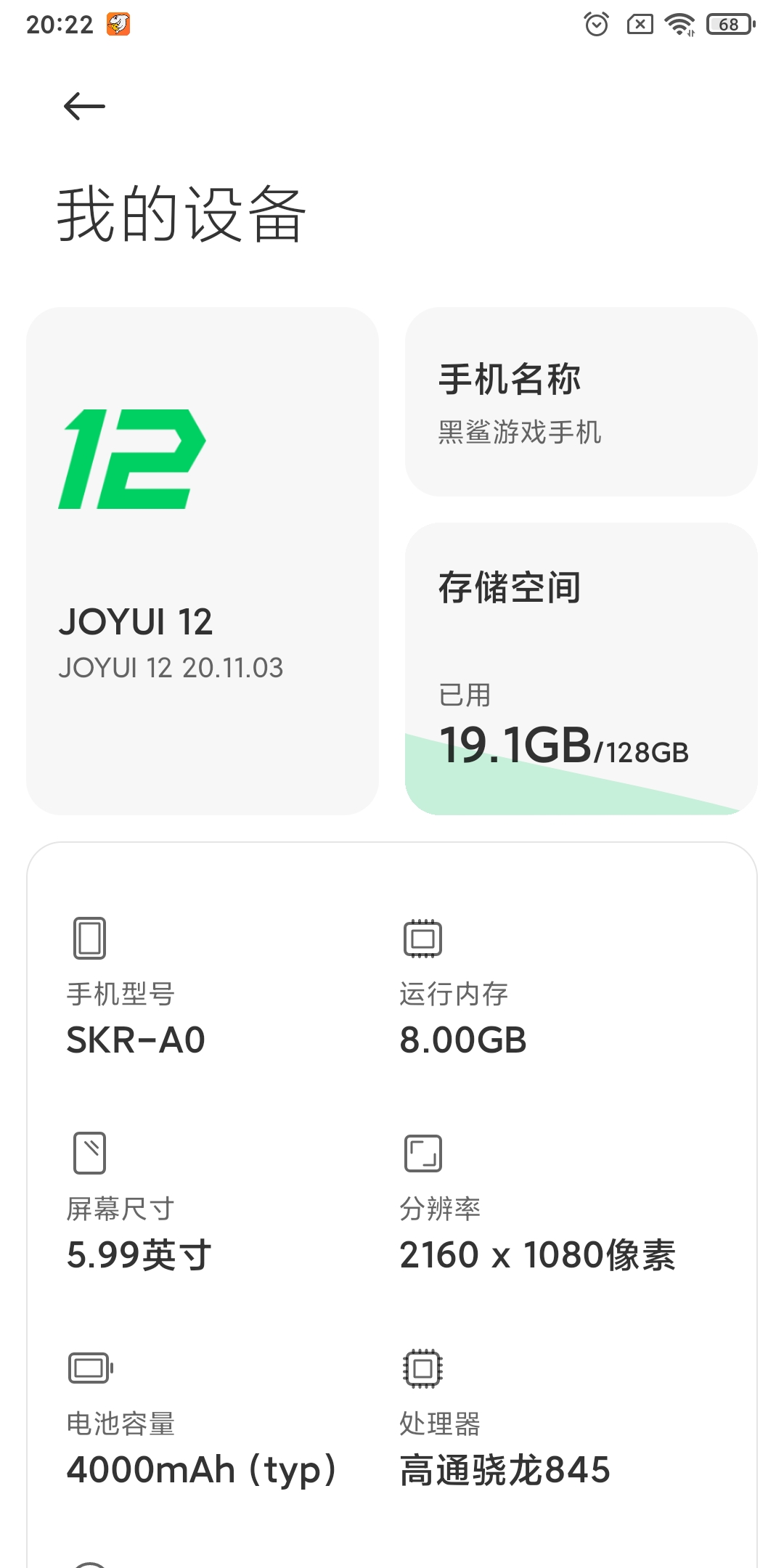
Task: Open the 手机名称 card
Action: click(581, 401)
